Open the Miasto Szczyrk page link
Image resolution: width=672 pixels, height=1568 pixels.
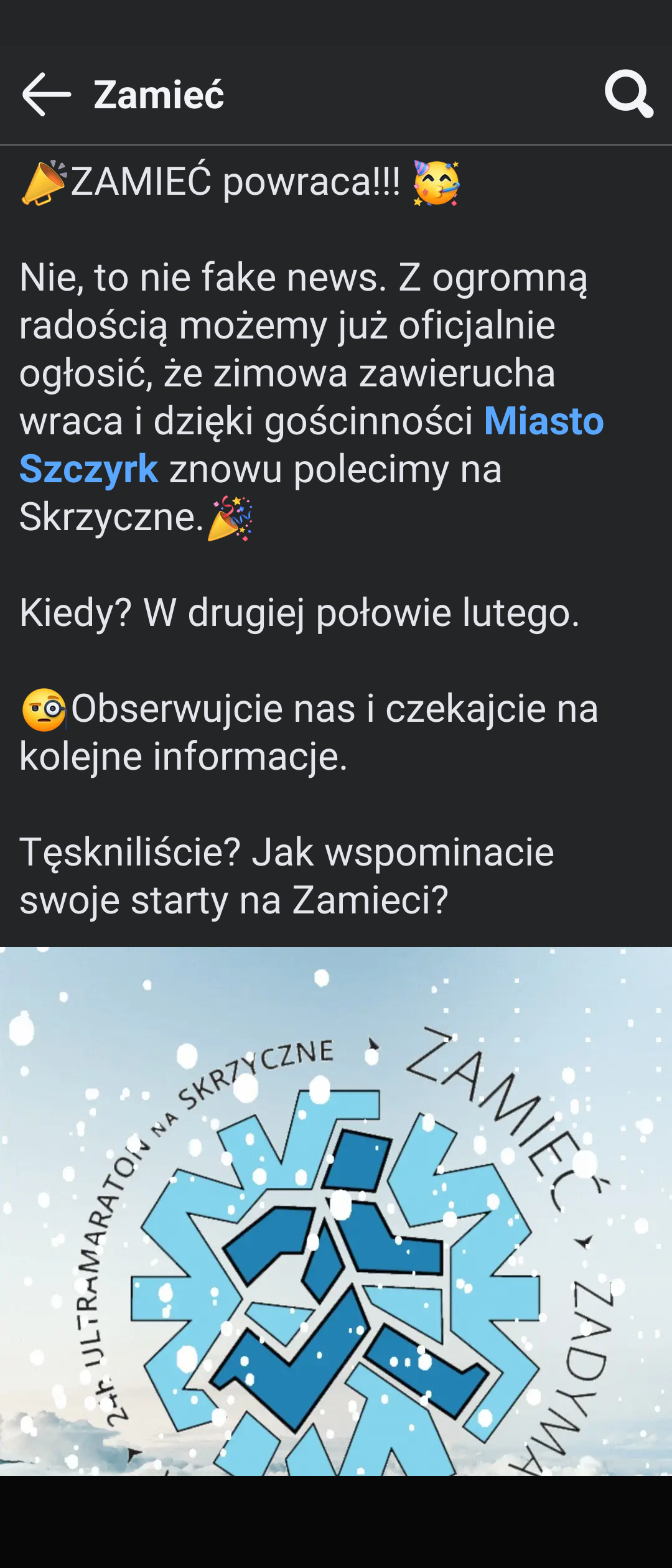click(x=543, y=421)
